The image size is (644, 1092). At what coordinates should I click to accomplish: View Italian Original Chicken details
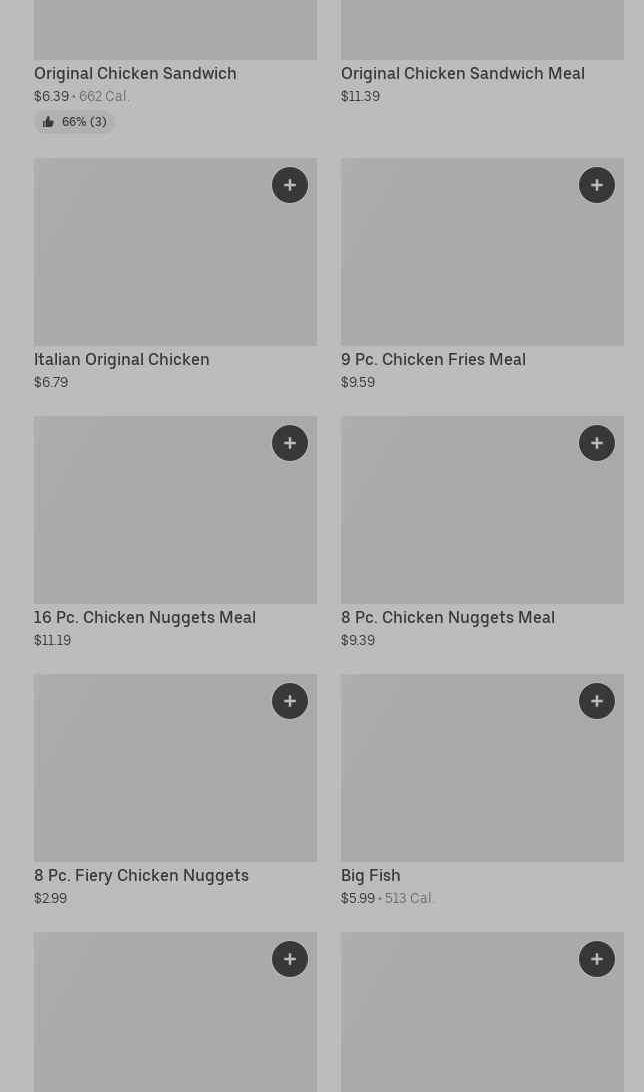tap(122, 359)
